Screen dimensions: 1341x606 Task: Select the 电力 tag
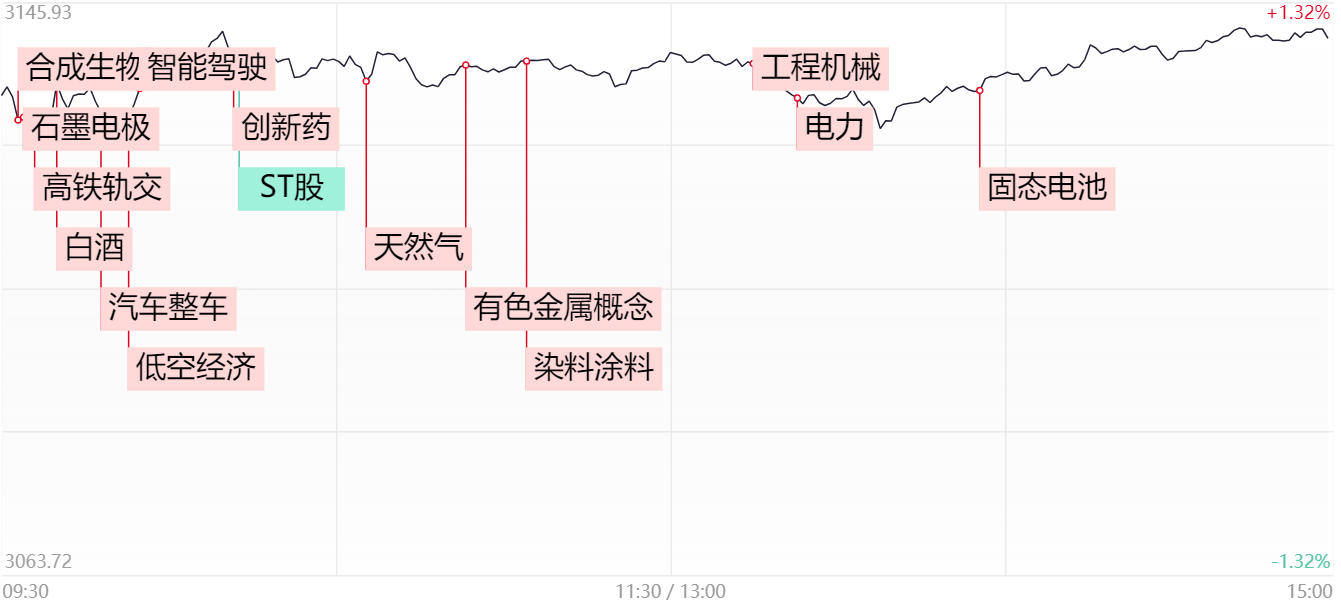tap(834, 128)
